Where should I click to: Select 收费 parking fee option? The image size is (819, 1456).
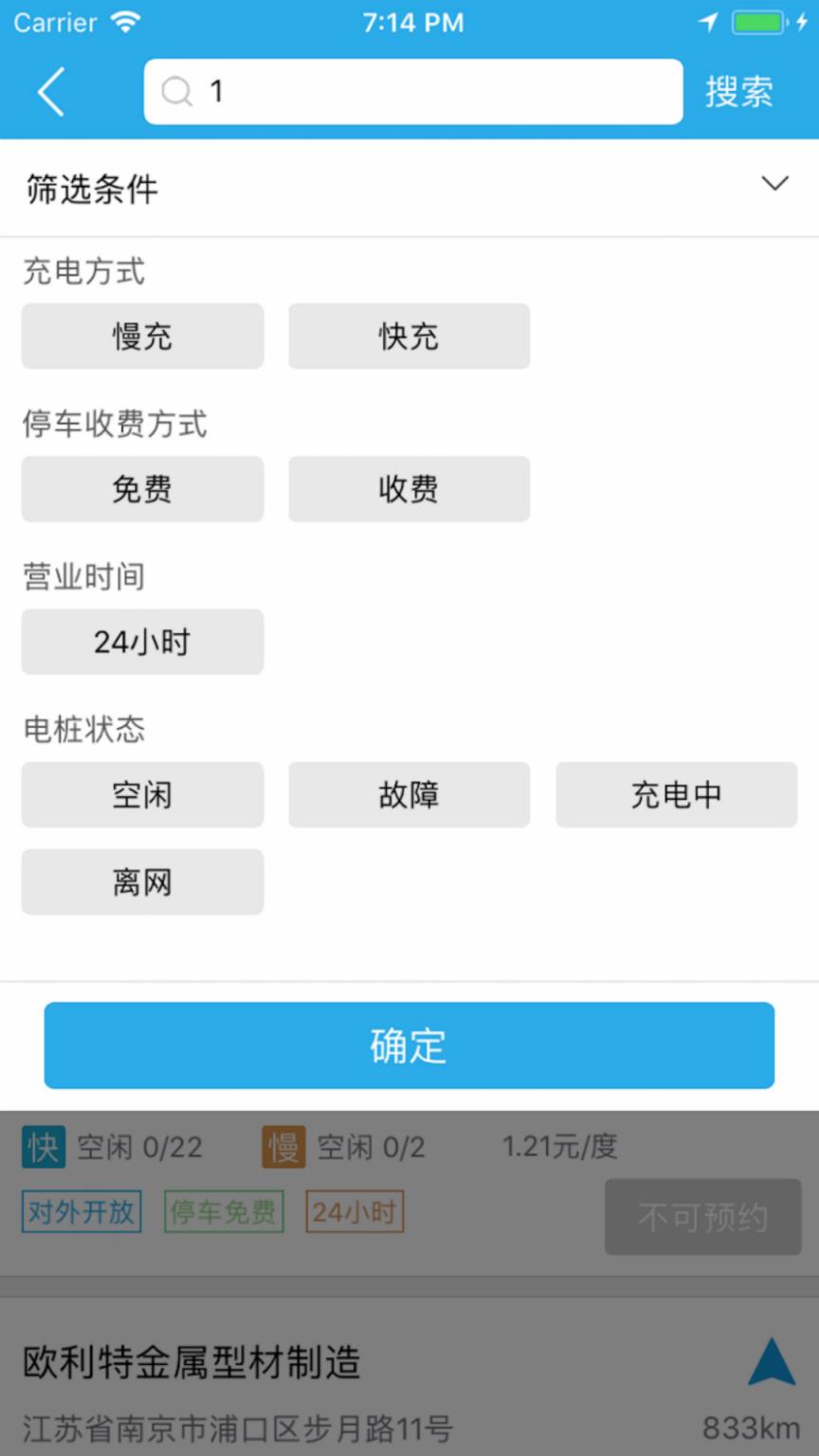tap(409, 489)
